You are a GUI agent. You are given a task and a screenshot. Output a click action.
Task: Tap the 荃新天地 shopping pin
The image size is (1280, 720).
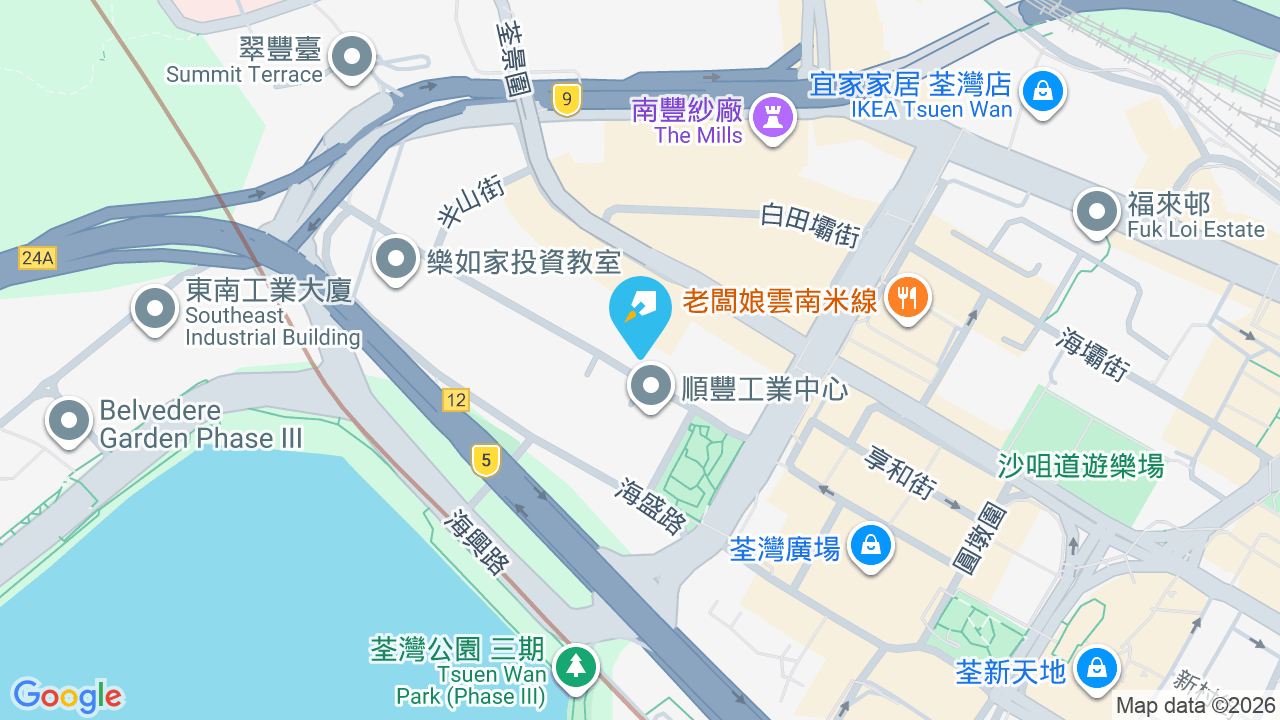[x=1097, y=669]
